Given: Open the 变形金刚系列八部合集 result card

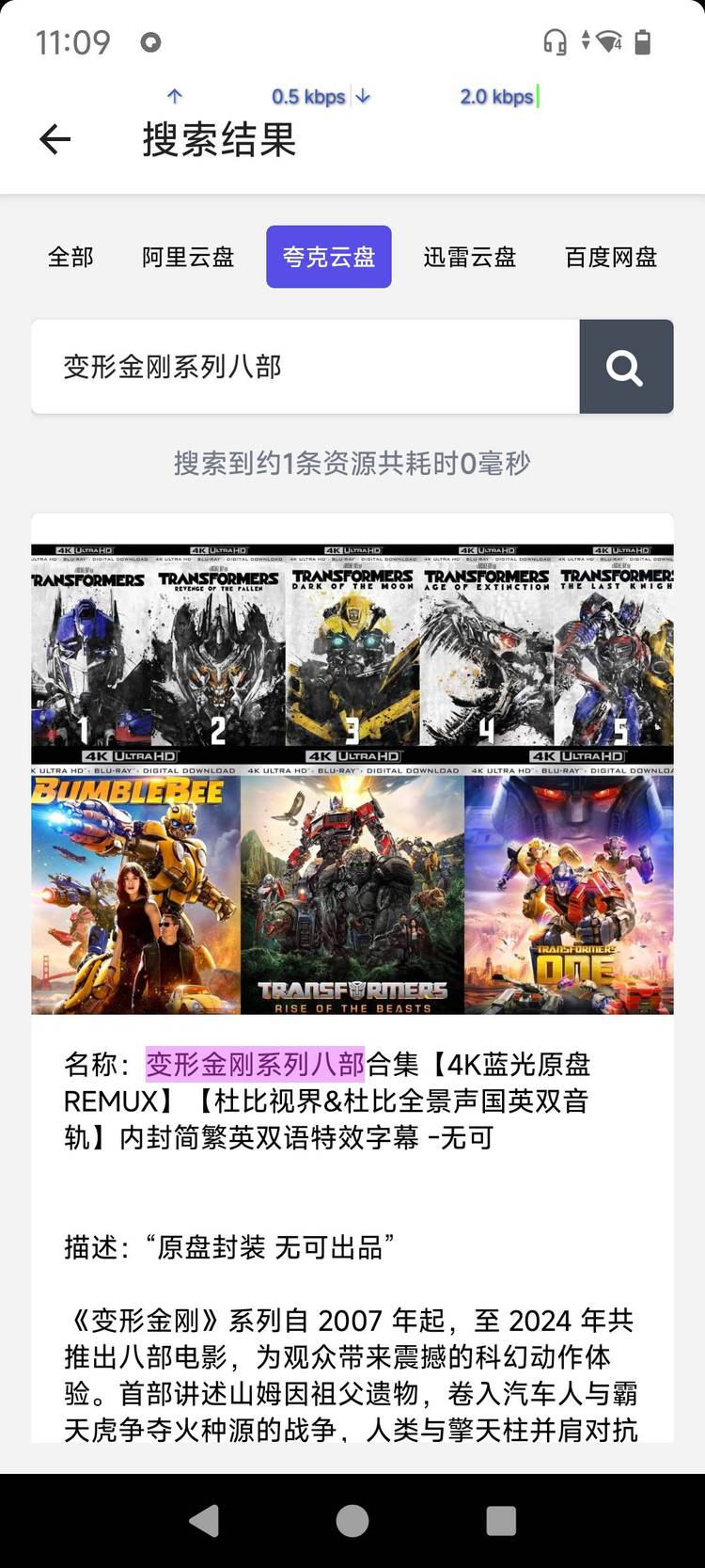Looking at the screenshot, I should click(352, 1099).
